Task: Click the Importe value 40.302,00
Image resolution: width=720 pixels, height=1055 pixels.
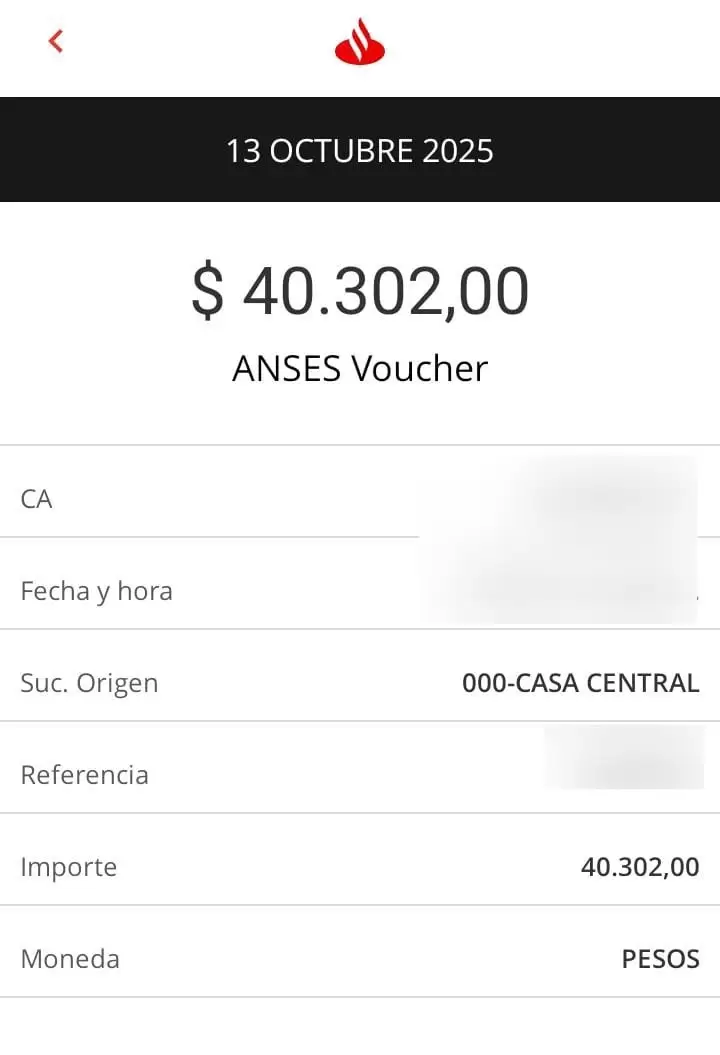Action: click(x=640, y=866)
